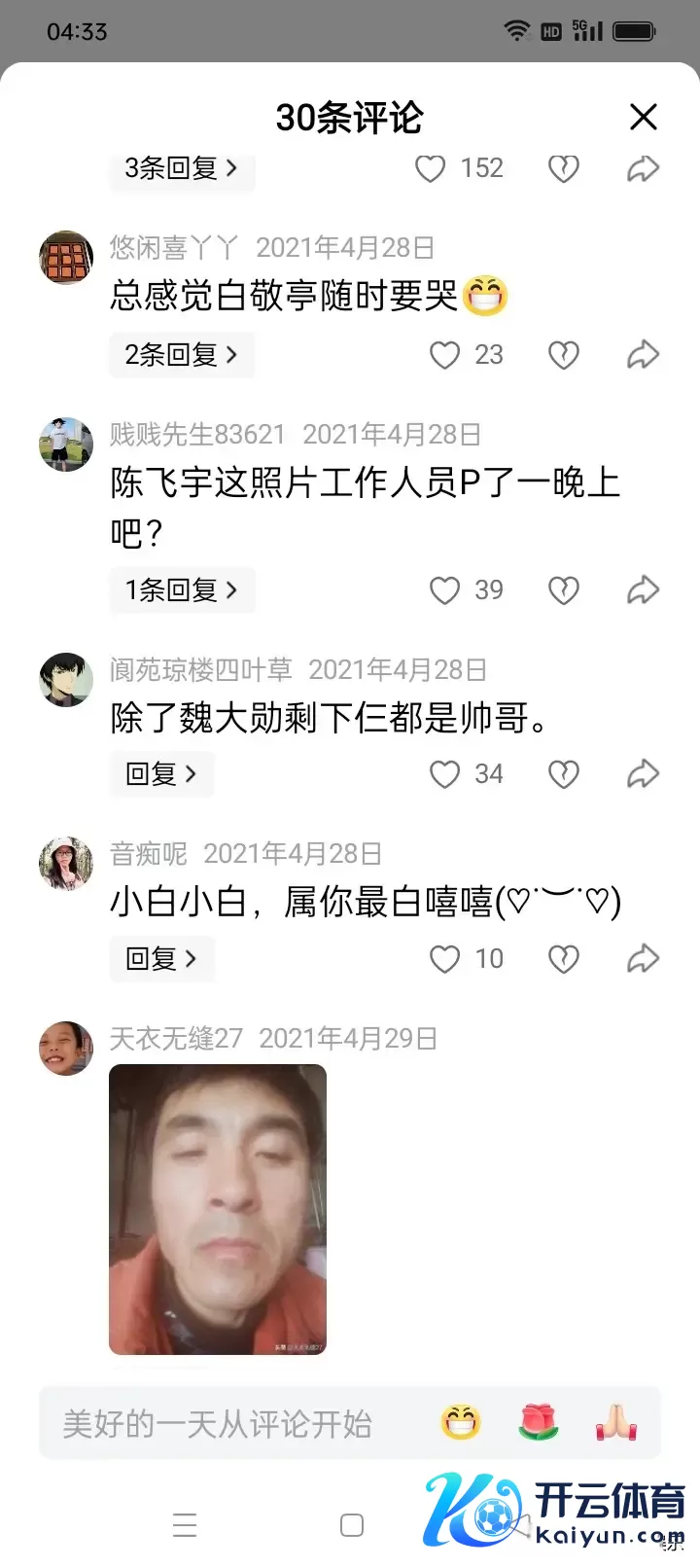Close the 30条评论 comments panel
Screen dimensions: 700x1568
point(644,118)
